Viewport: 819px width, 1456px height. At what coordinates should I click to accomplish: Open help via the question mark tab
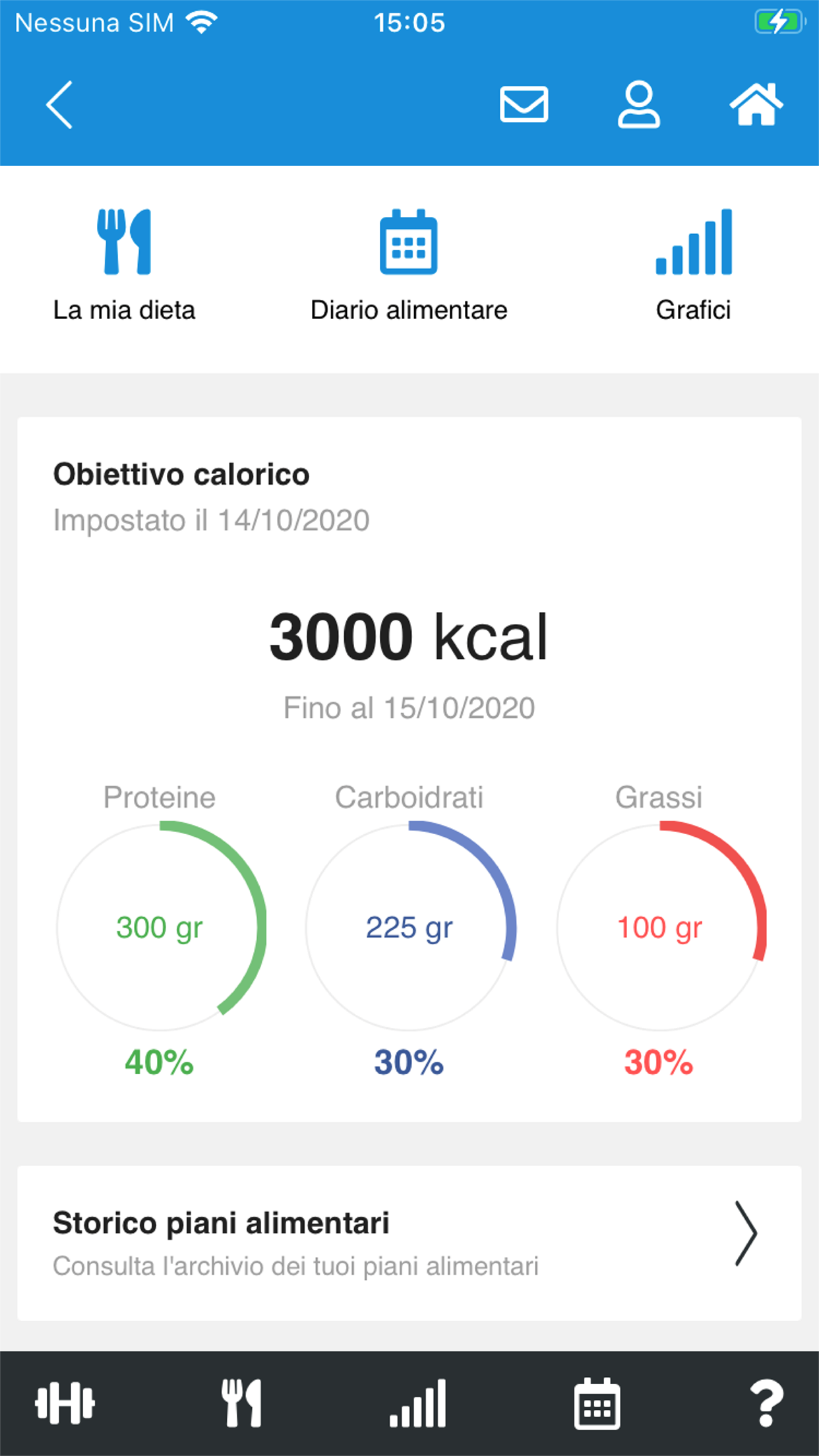pyautogui.click(x=766, y=1403)
